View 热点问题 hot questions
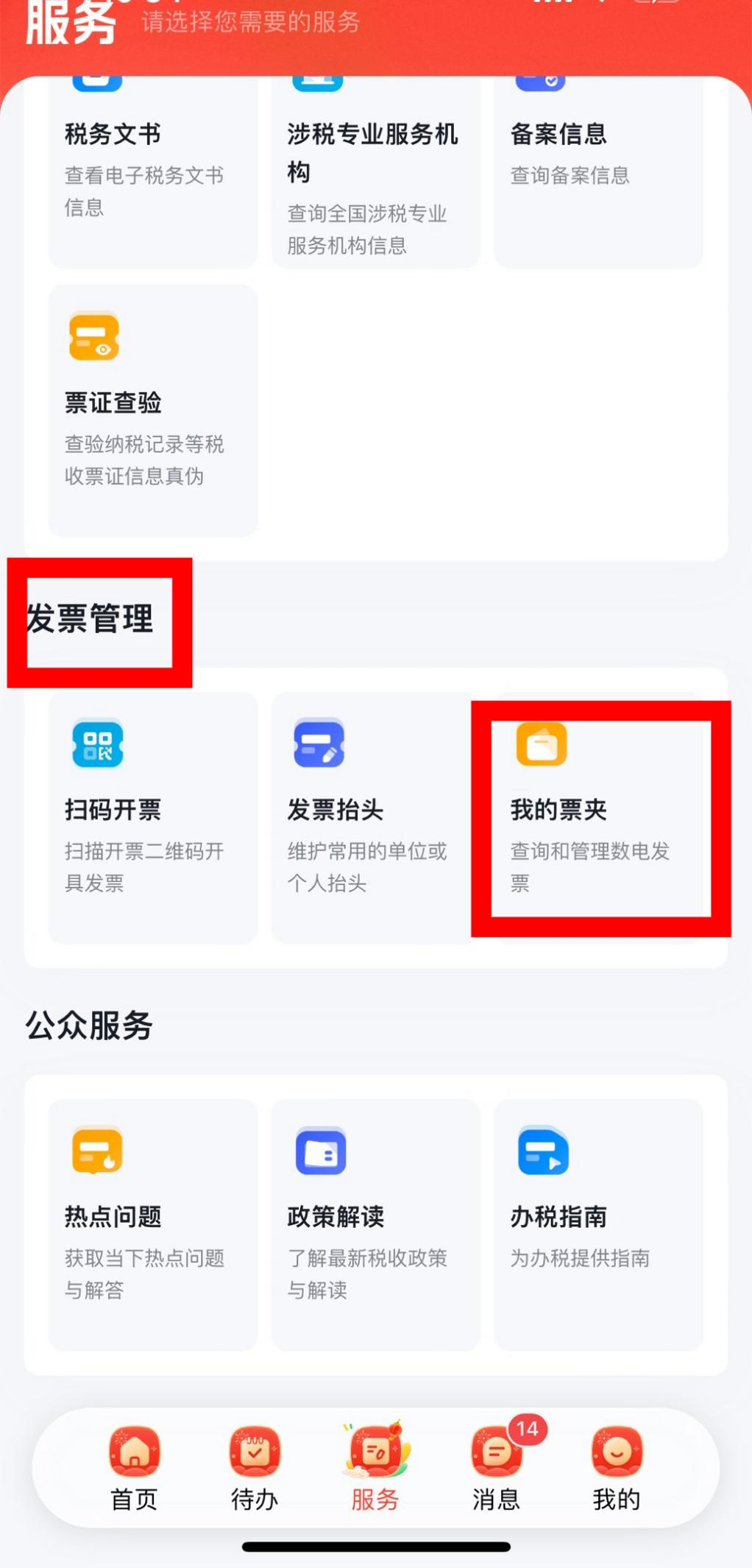 pyautogui.click(x=153, y=1225)
